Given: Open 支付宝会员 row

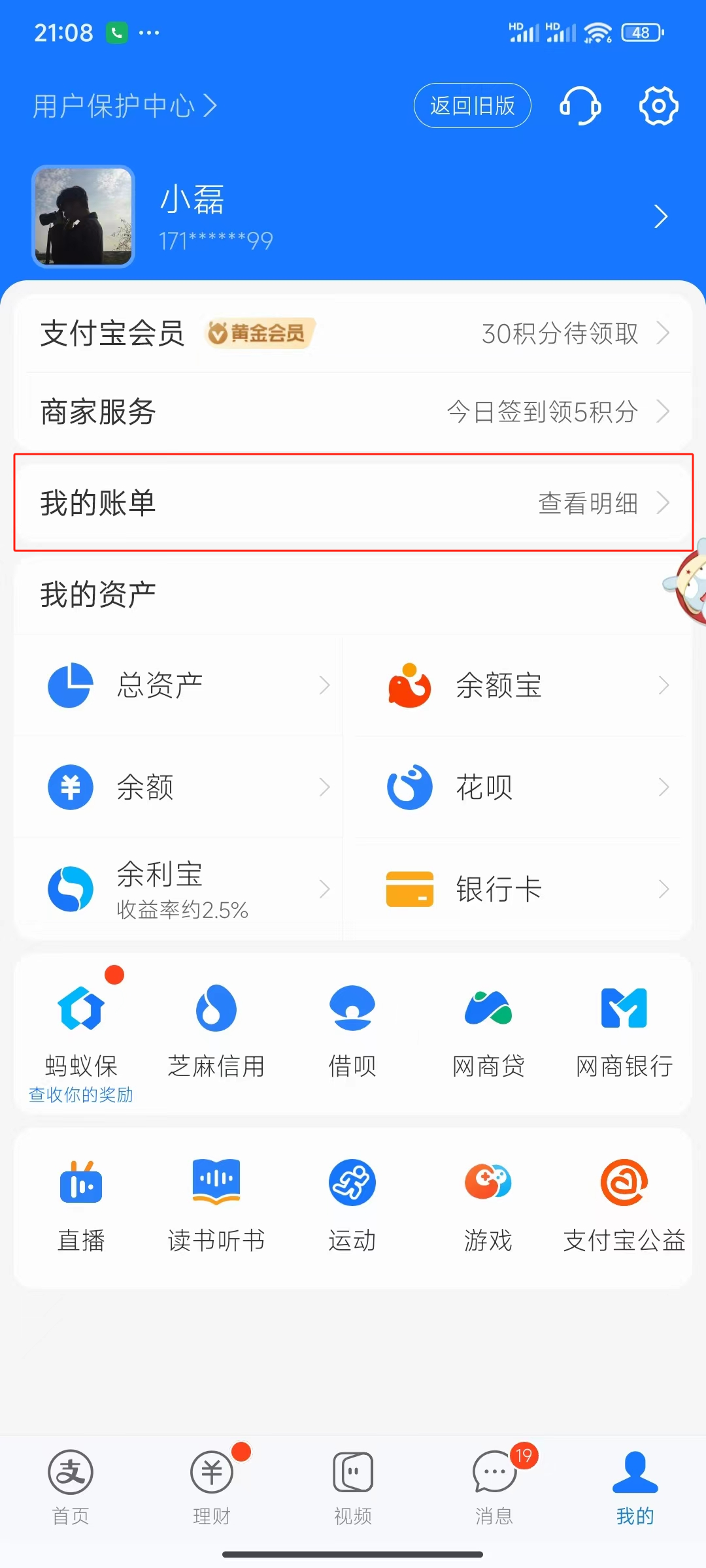Looking at the screenshot, I should (353, 333).
